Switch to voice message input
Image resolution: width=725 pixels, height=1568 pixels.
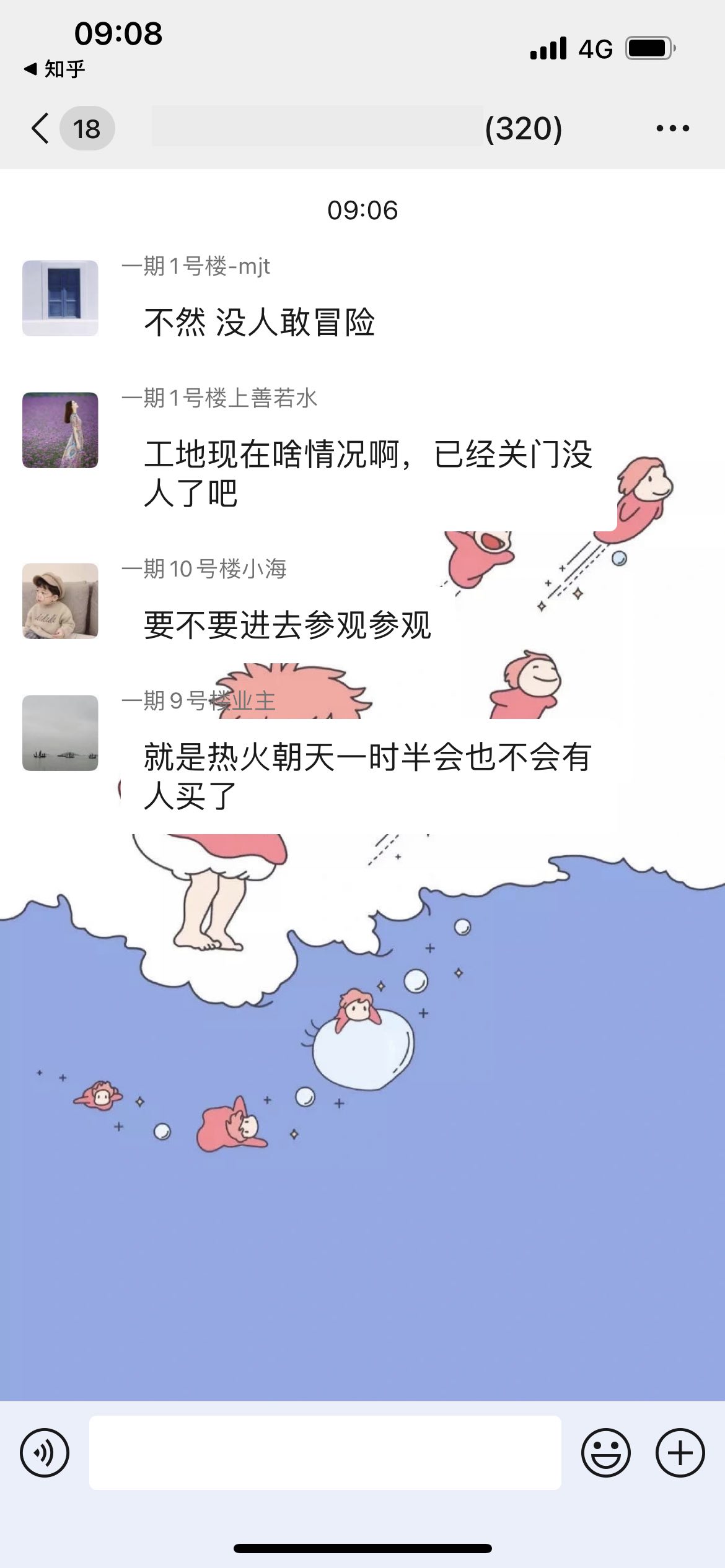(45, 1452)
